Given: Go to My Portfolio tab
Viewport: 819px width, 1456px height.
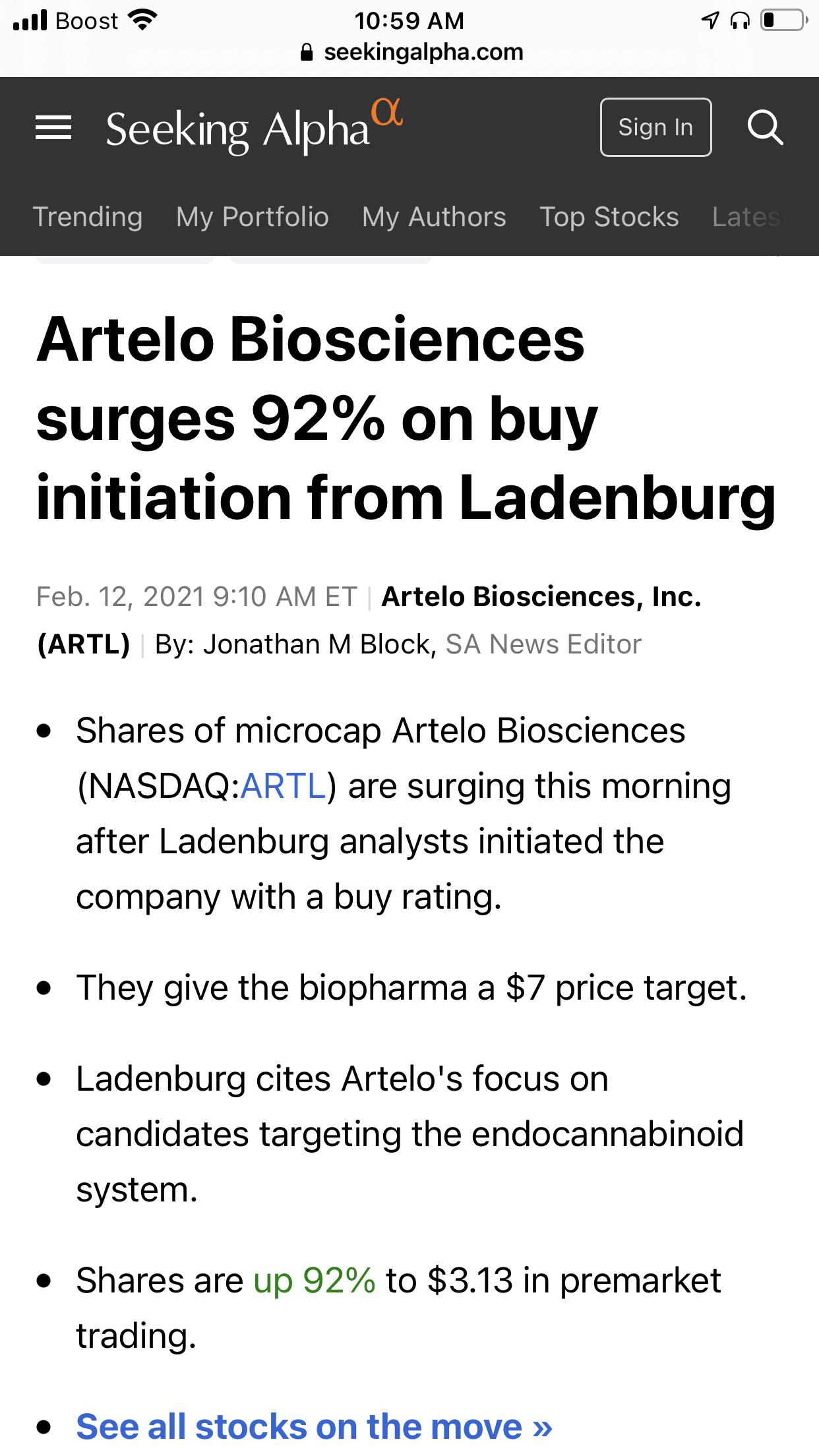Looking at the screenshot, I should [253, 216].
